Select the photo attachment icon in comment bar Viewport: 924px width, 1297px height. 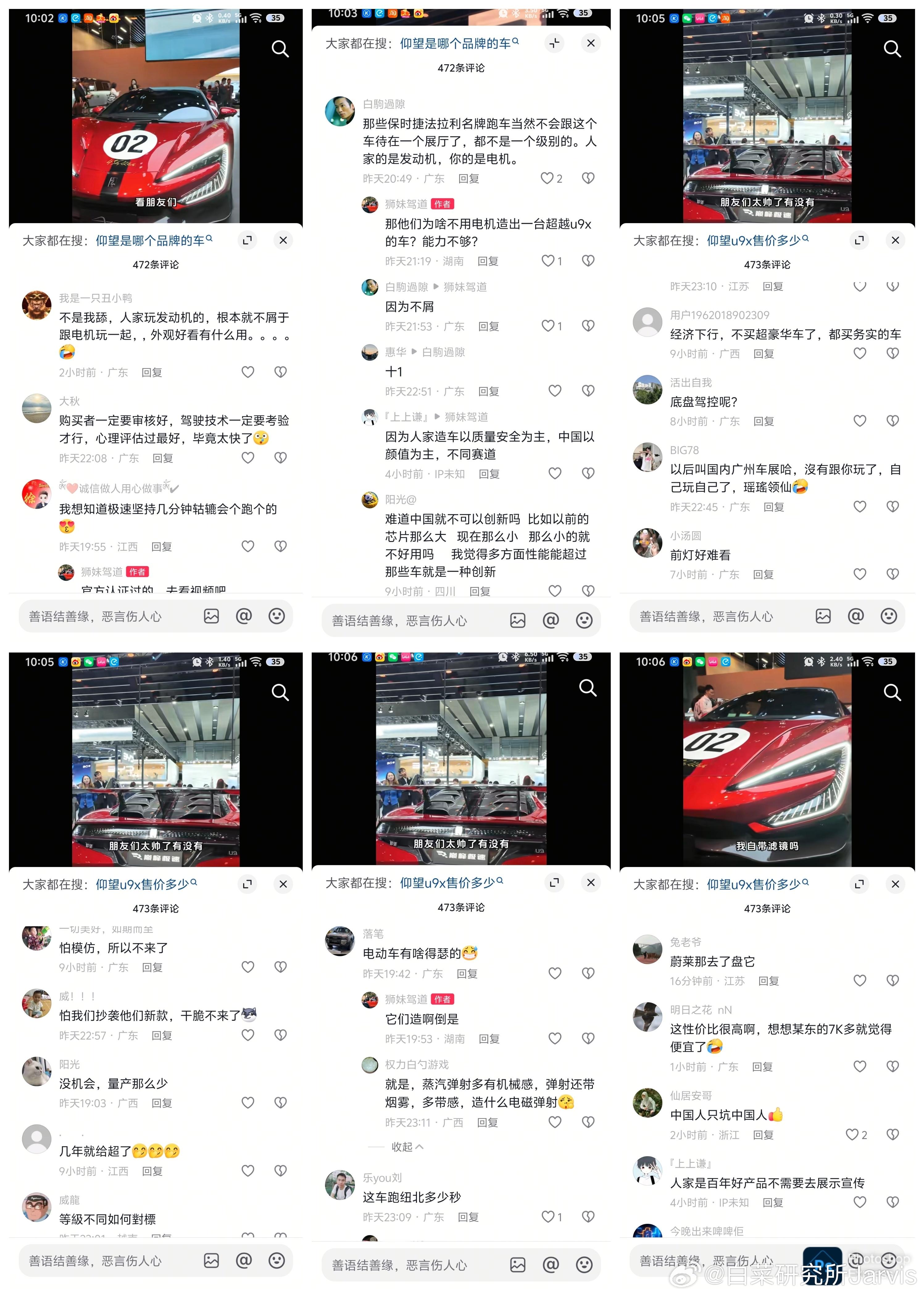[211, 616]
